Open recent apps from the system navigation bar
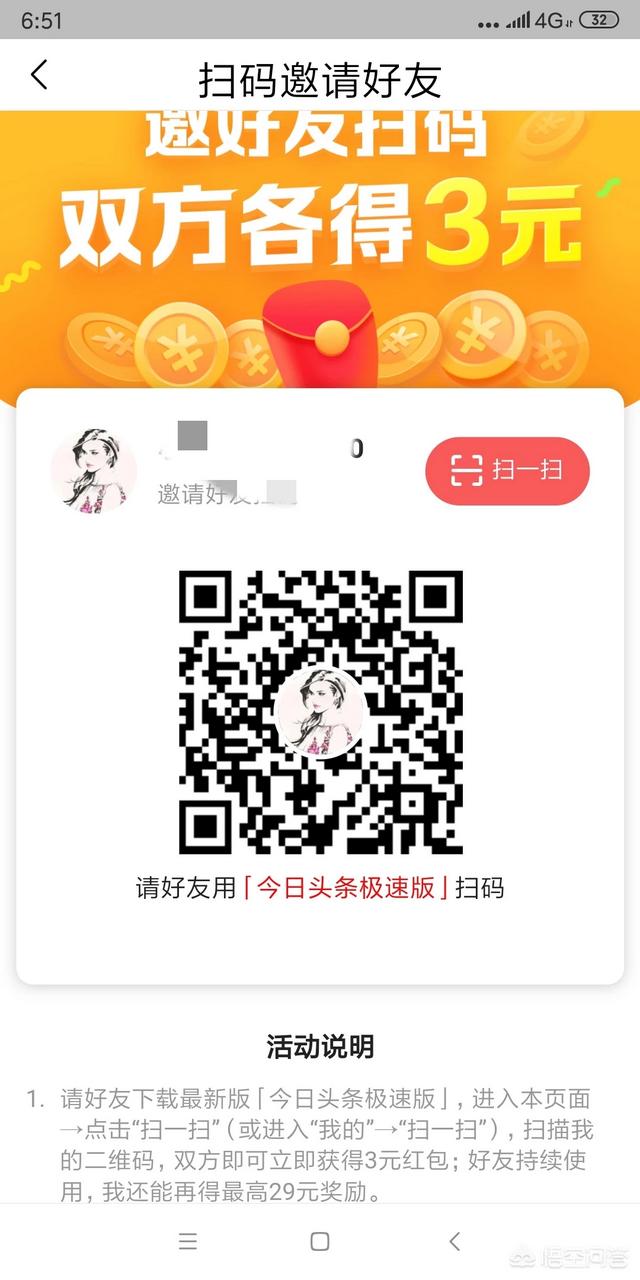The height and width of the screenshot is (1280, 640). 187,1241
